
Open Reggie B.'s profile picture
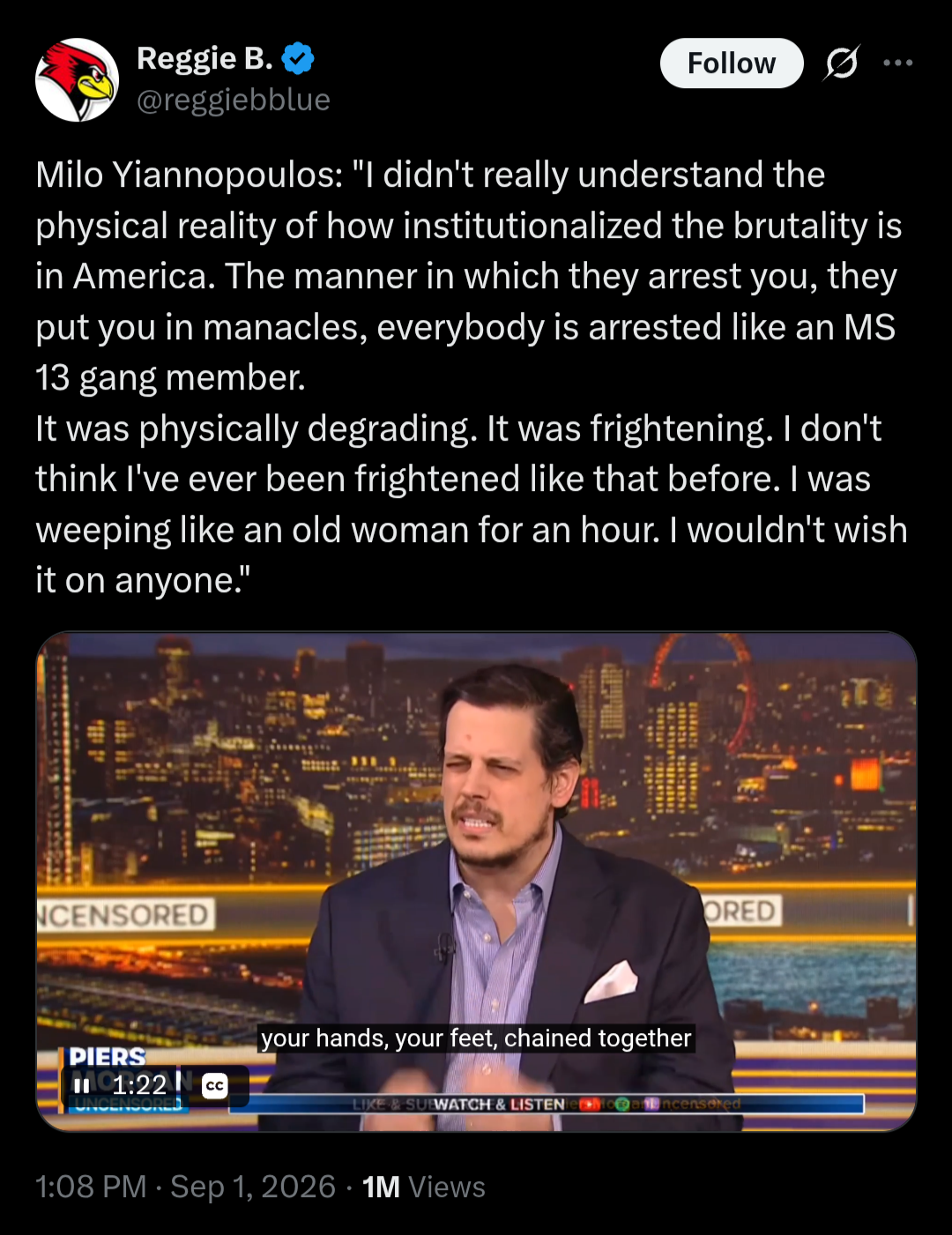click(x=77, y=79)
